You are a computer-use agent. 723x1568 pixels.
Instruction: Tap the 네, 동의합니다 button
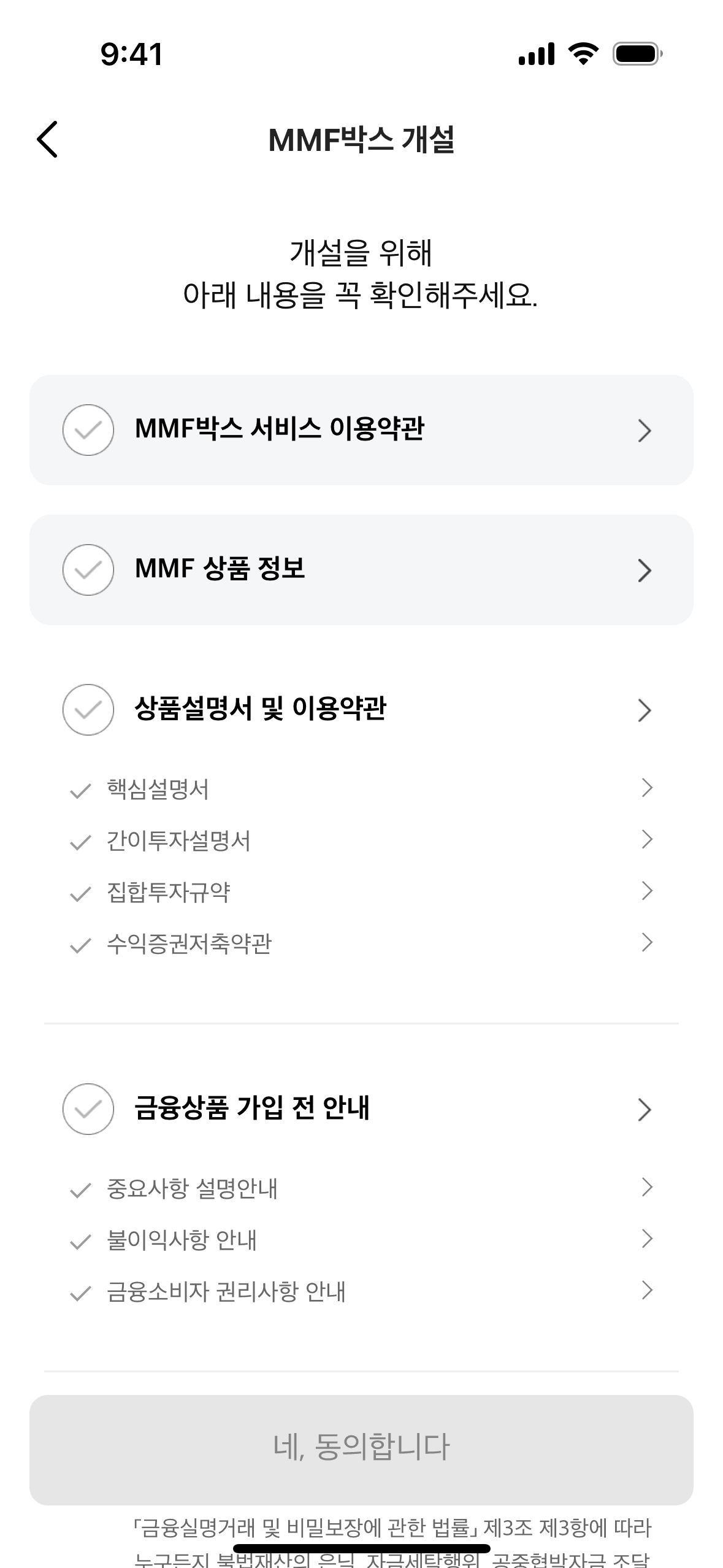click(x=361, y=1450)
